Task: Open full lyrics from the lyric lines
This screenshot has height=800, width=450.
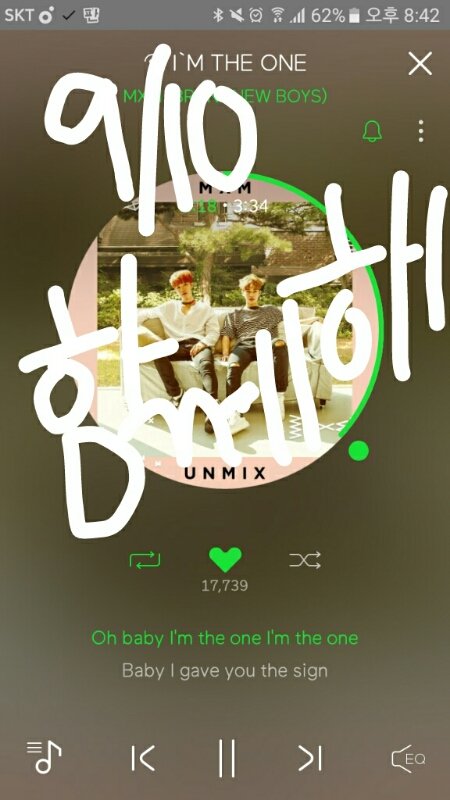Action: [225, 654]
